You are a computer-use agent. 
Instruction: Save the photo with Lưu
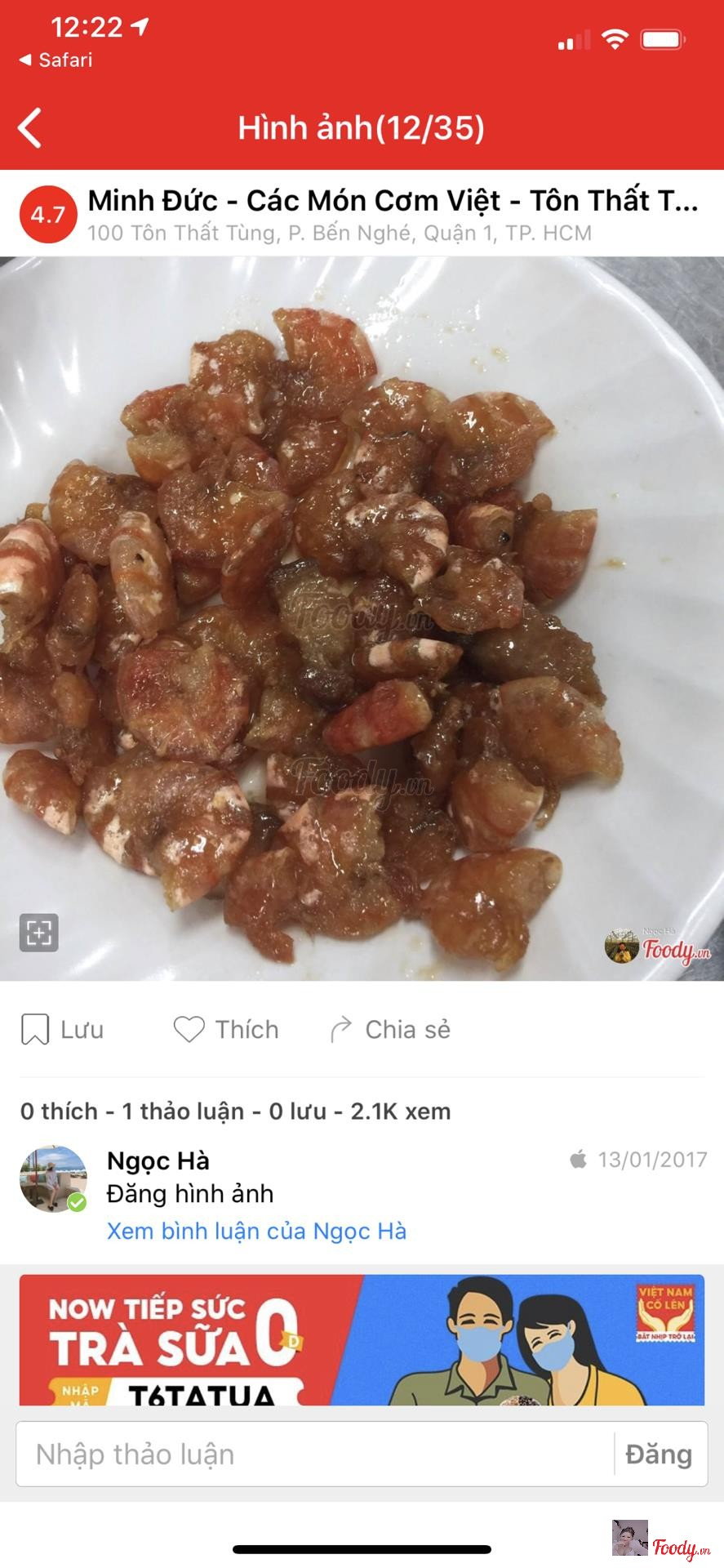coord(63,1029)
